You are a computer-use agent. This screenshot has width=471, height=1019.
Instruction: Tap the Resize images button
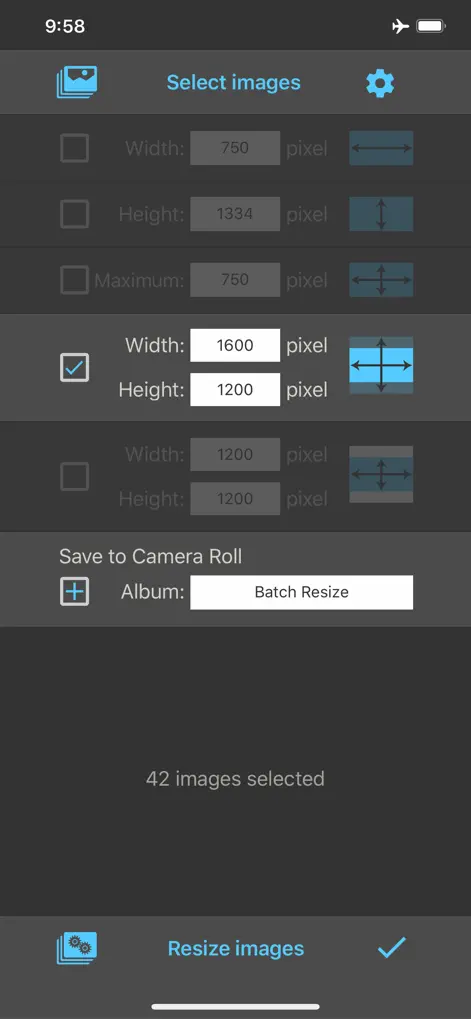tap(236, 948)
